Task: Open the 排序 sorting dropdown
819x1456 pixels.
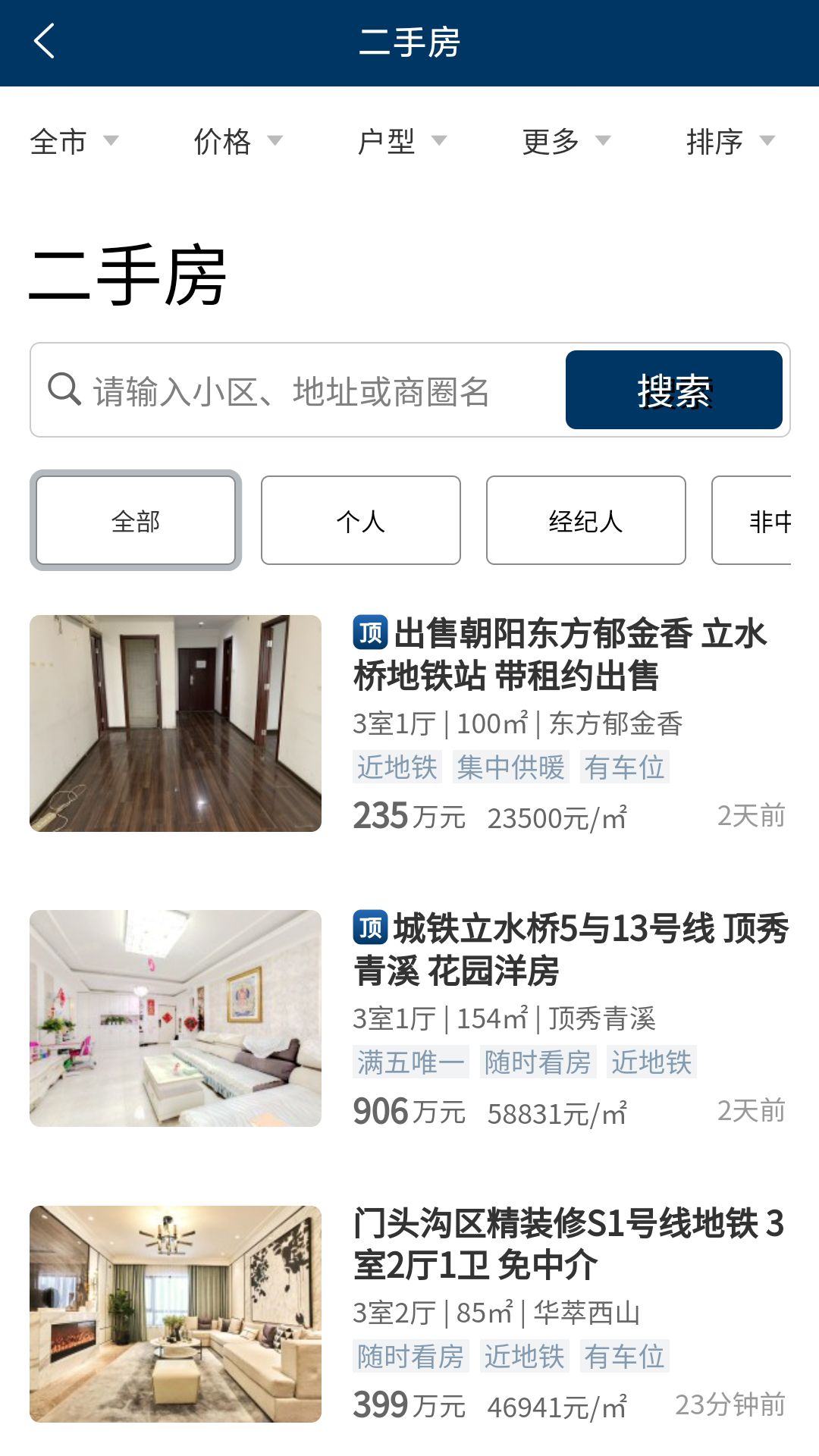Action: [x=728, y=141]
